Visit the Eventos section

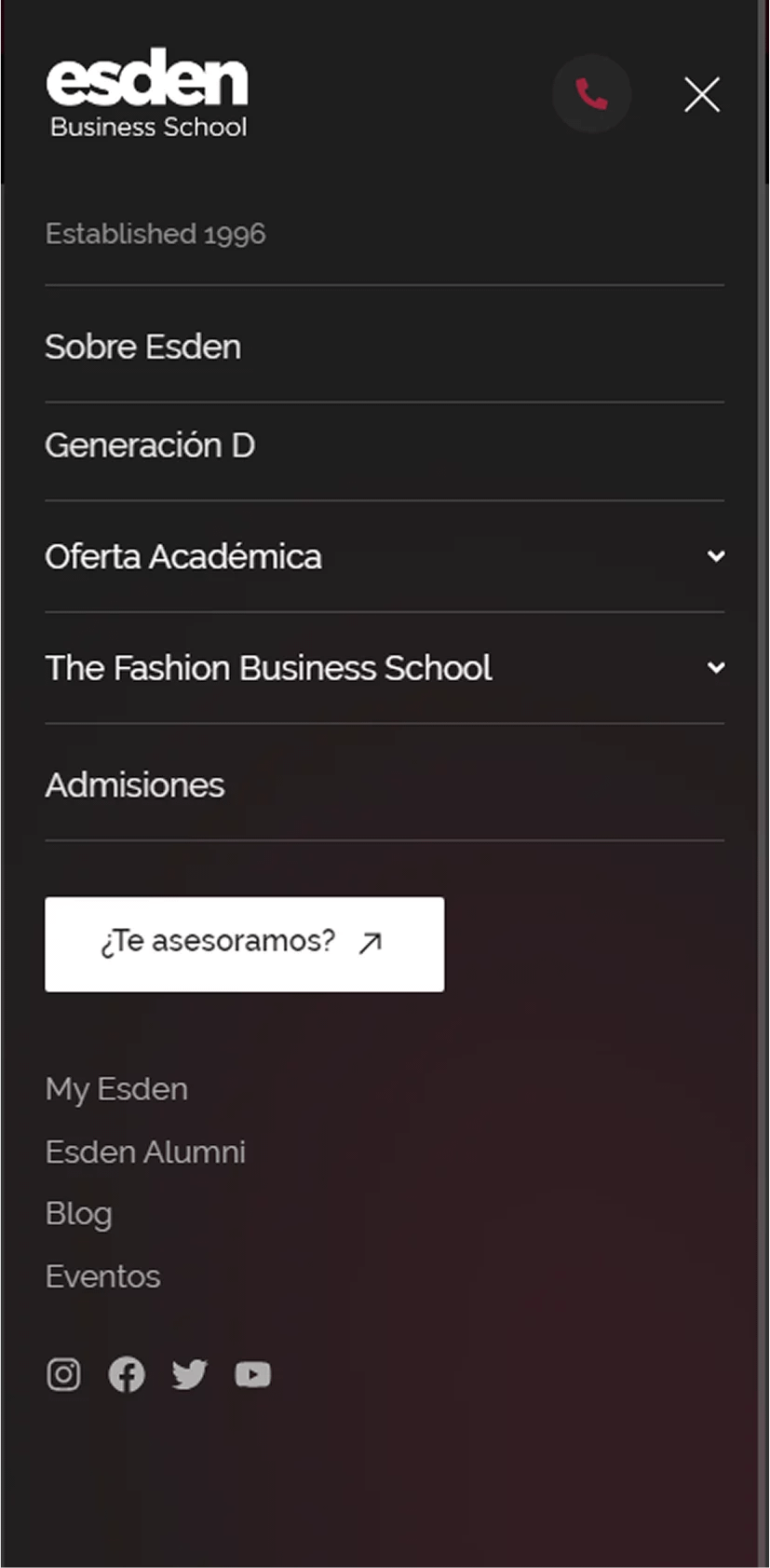[x=102, y=1275]
